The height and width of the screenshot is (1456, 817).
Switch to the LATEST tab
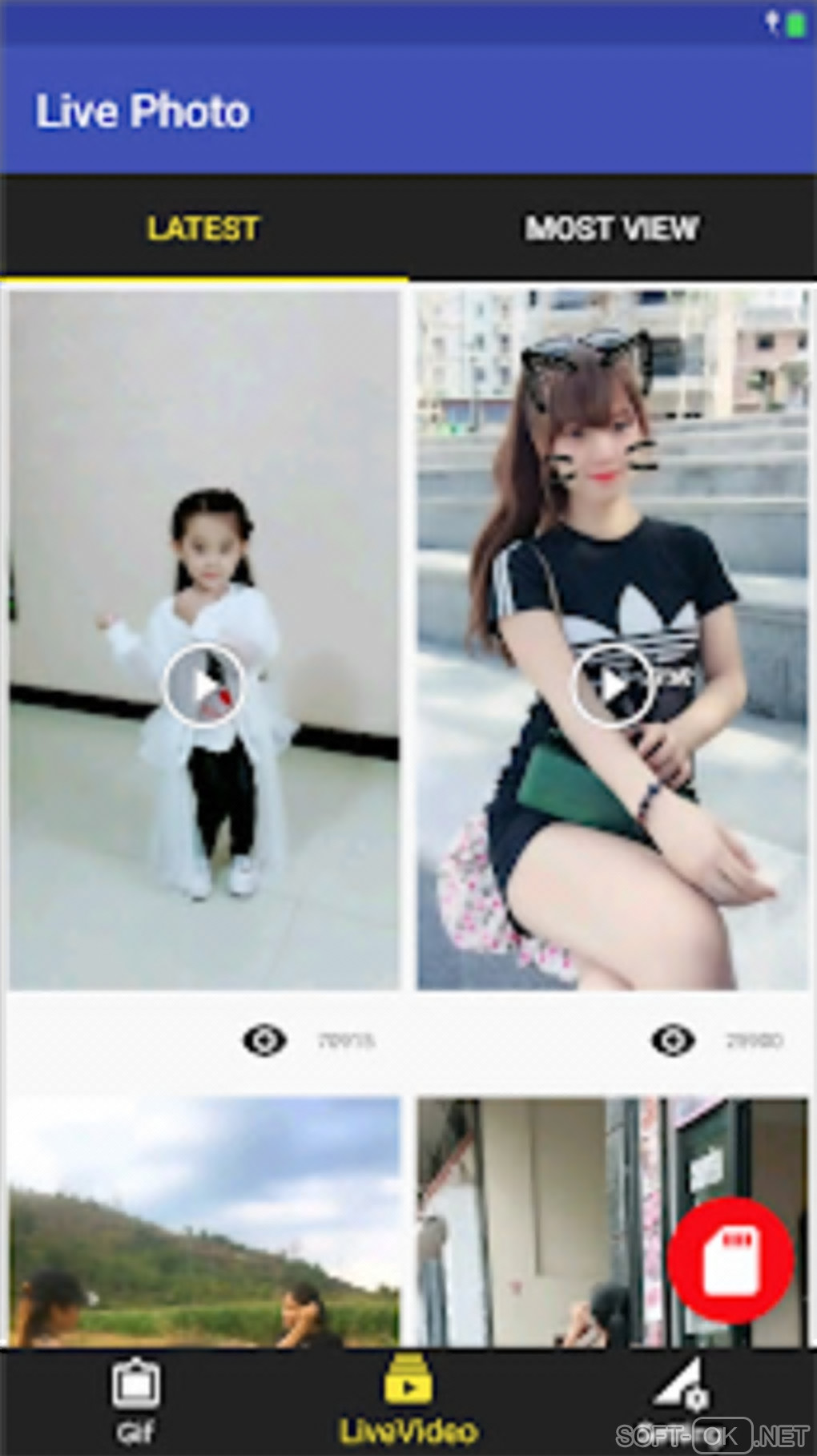(203, 228)
